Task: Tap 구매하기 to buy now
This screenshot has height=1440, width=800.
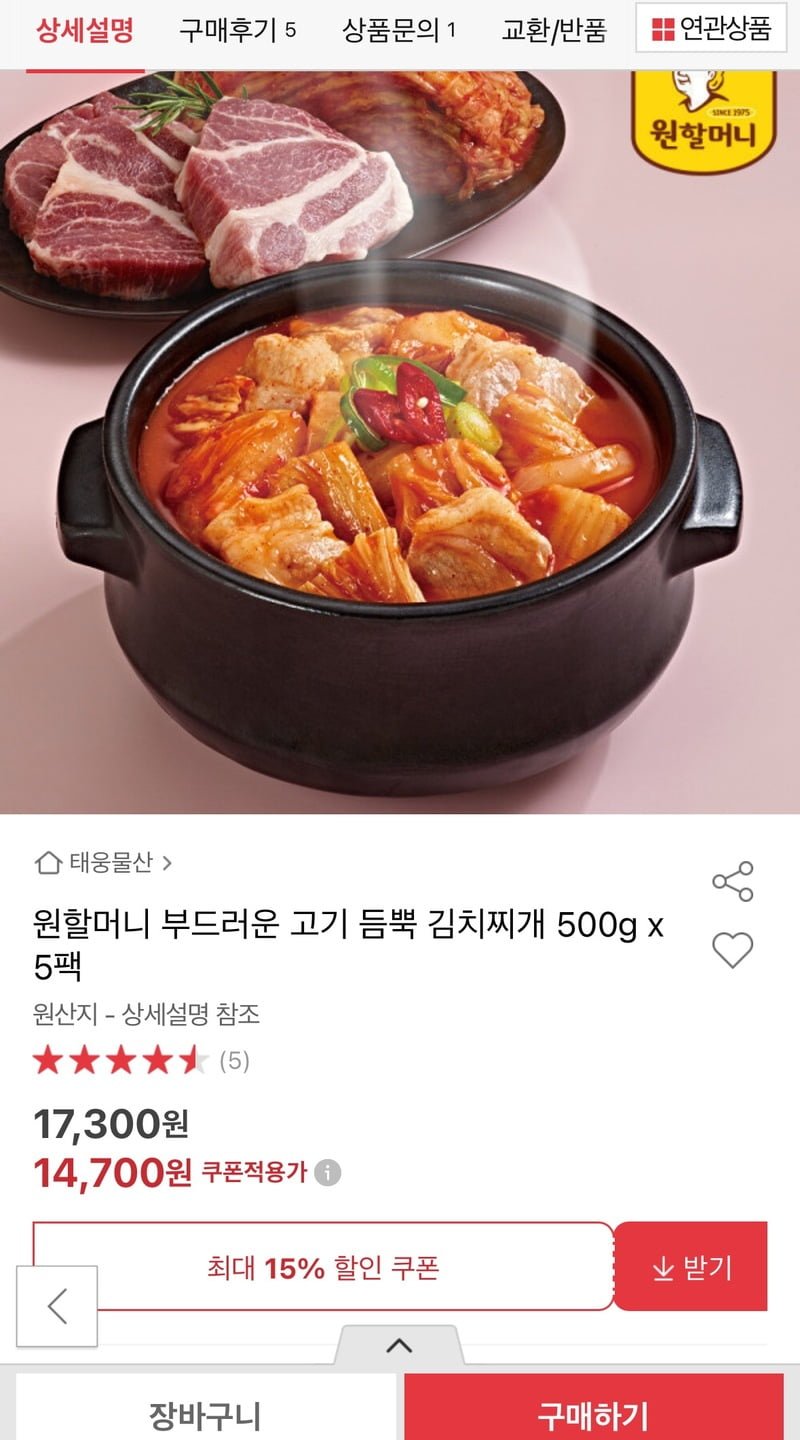Action: (x=593, y=1414)
